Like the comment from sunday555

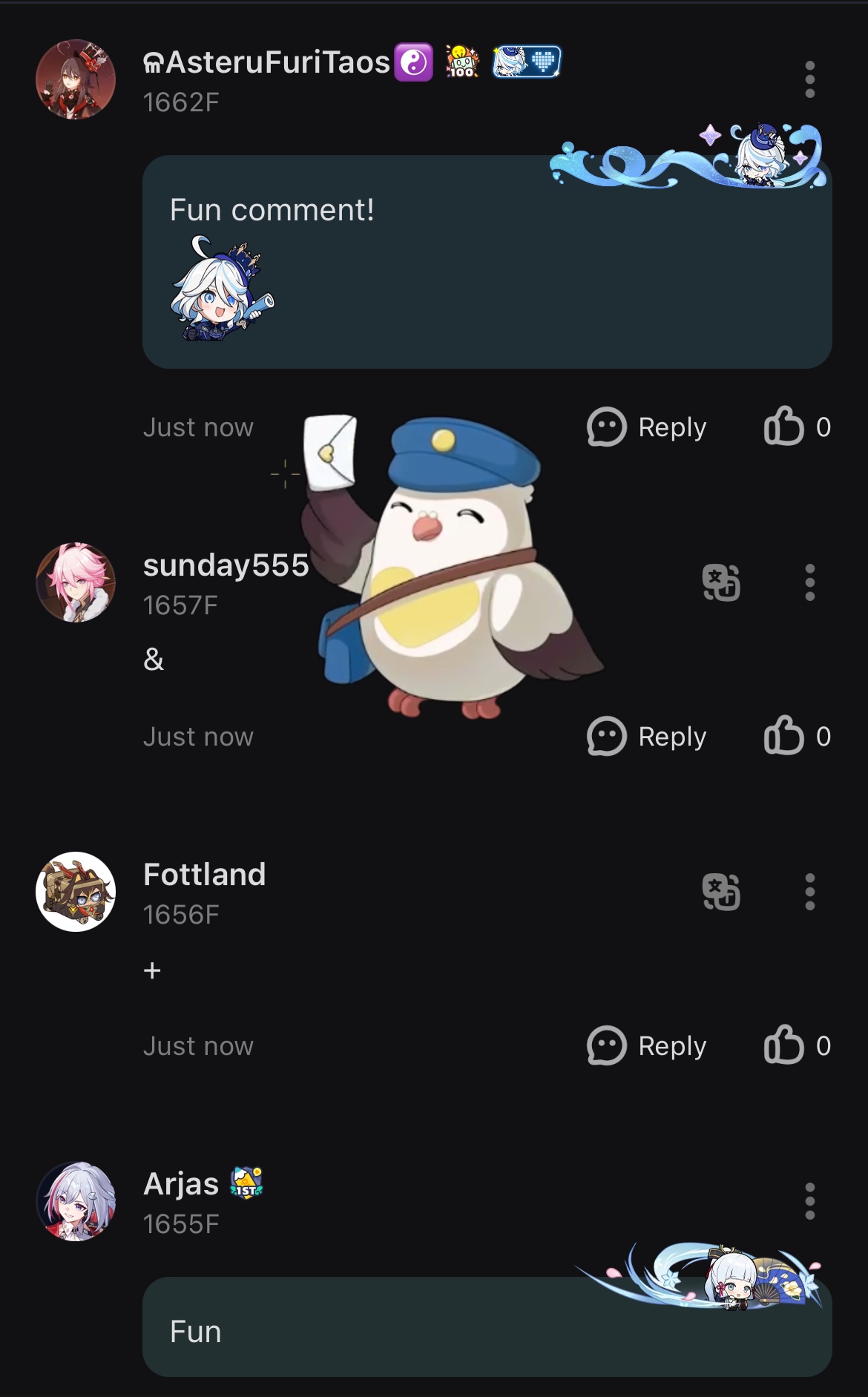784,736
